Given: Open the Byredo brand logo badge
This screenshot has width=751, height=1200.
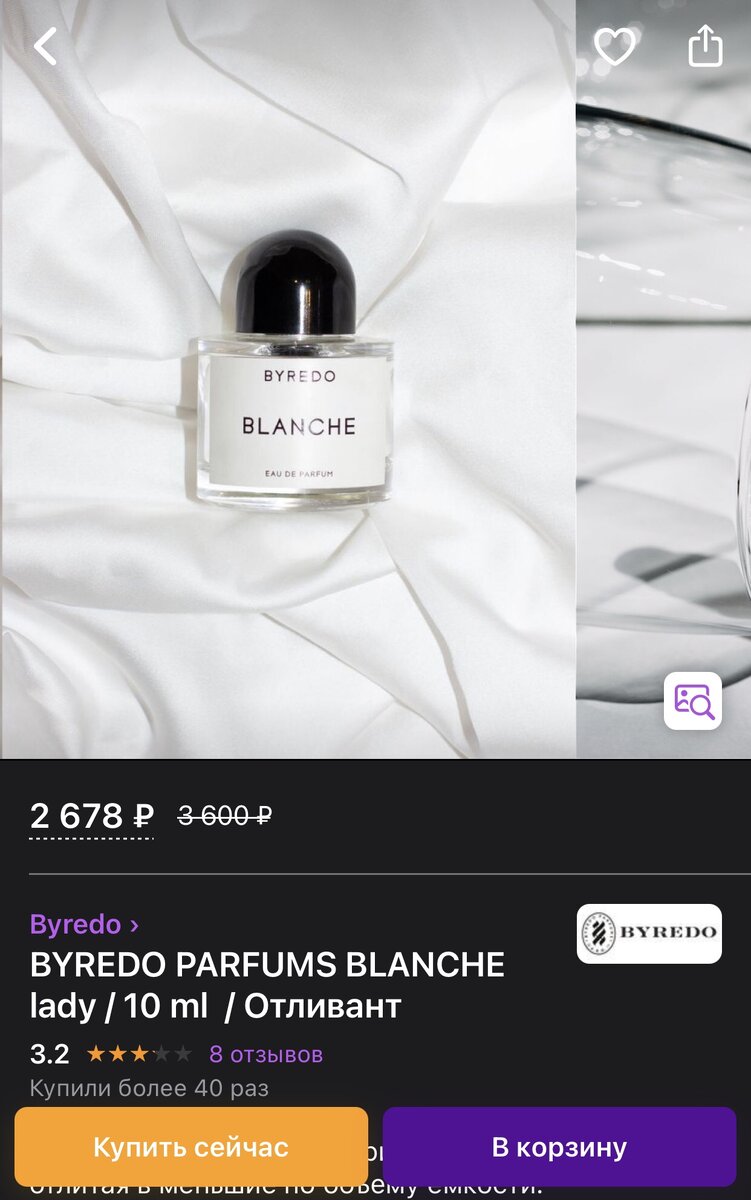Looking at the screenshot, I should (649, 933).
